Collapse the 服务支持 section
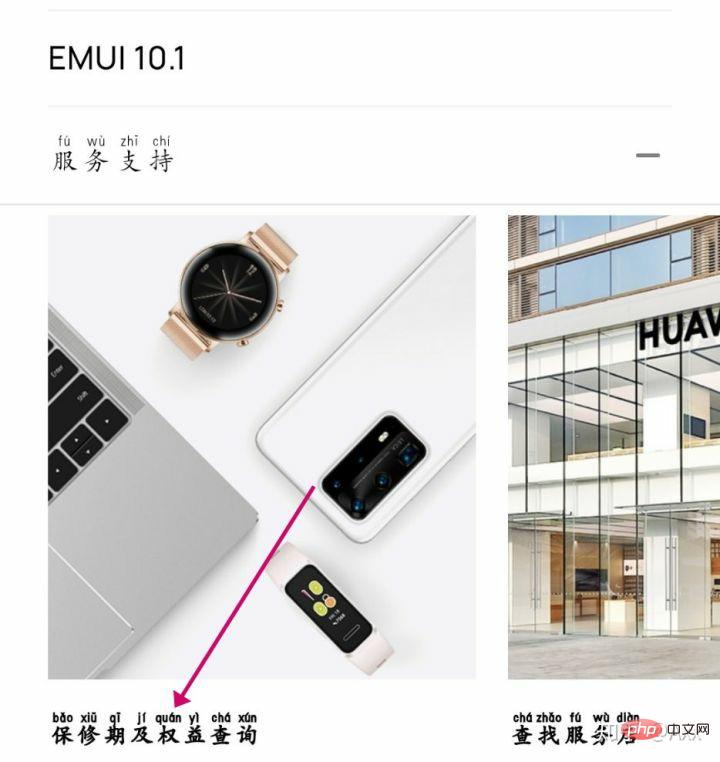Screen dimensions: 720x762 click(648, 156)
